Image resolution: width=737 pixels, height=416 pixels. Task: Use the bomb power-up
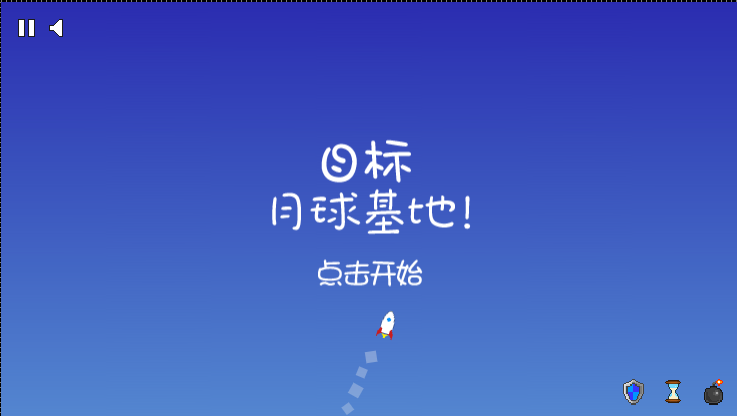point(713,391)
